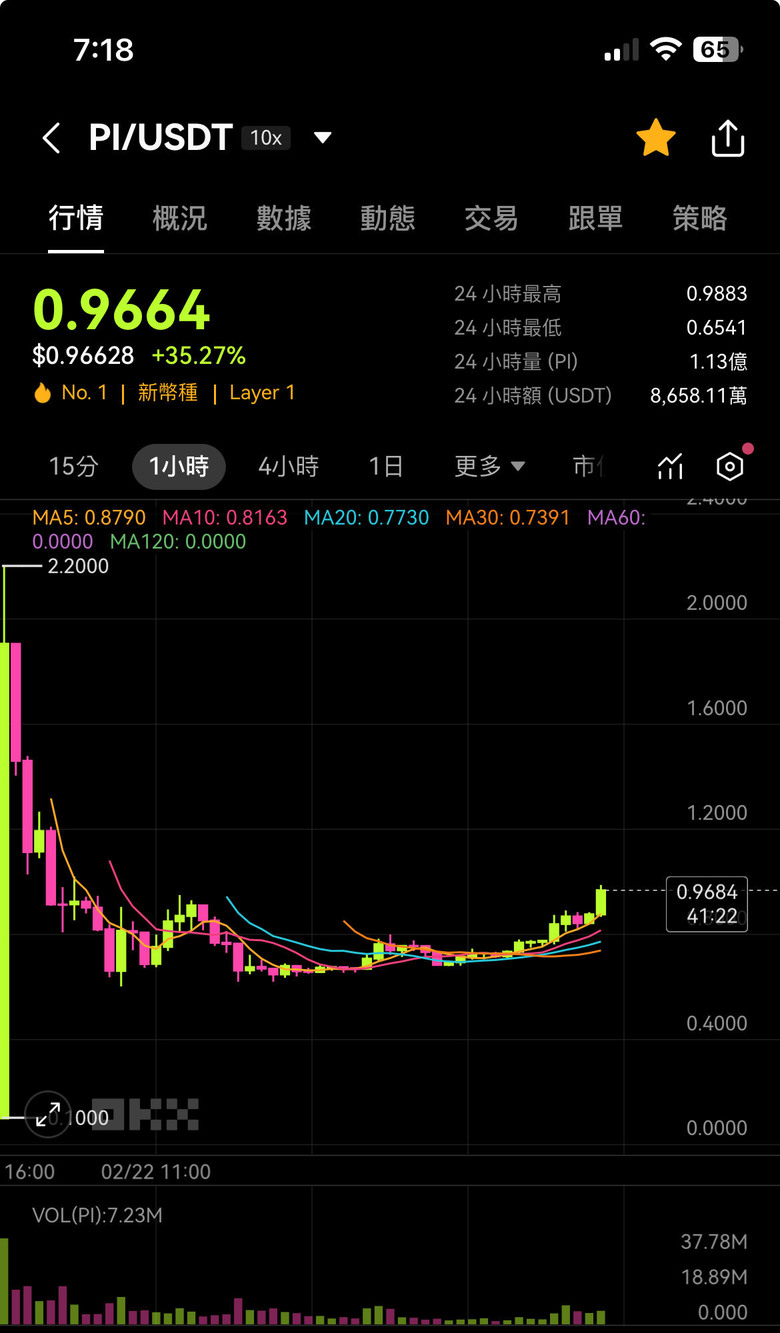Open the 行情 tab
The width and height of the screenshot is (780, 1333).
(x=76, y=218)
